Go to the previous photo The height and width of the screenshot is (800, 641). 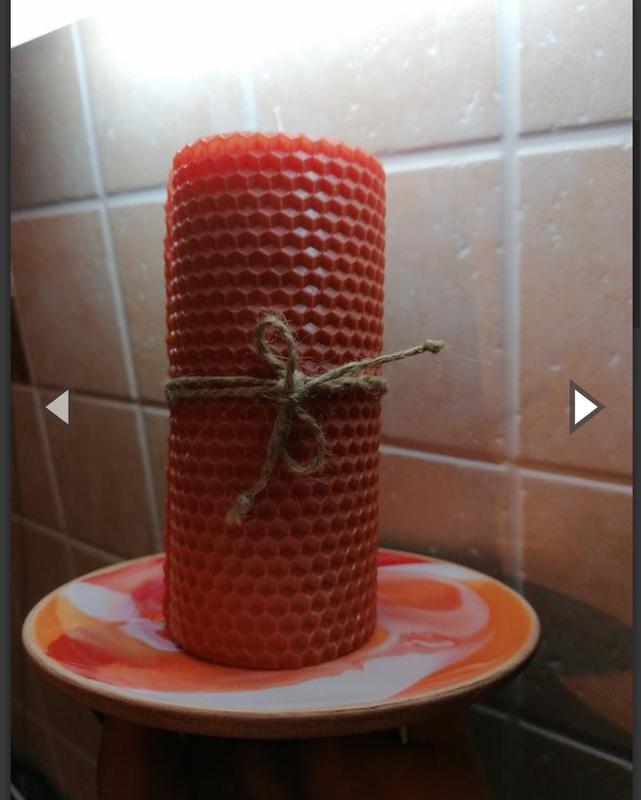tap(58, 407)
